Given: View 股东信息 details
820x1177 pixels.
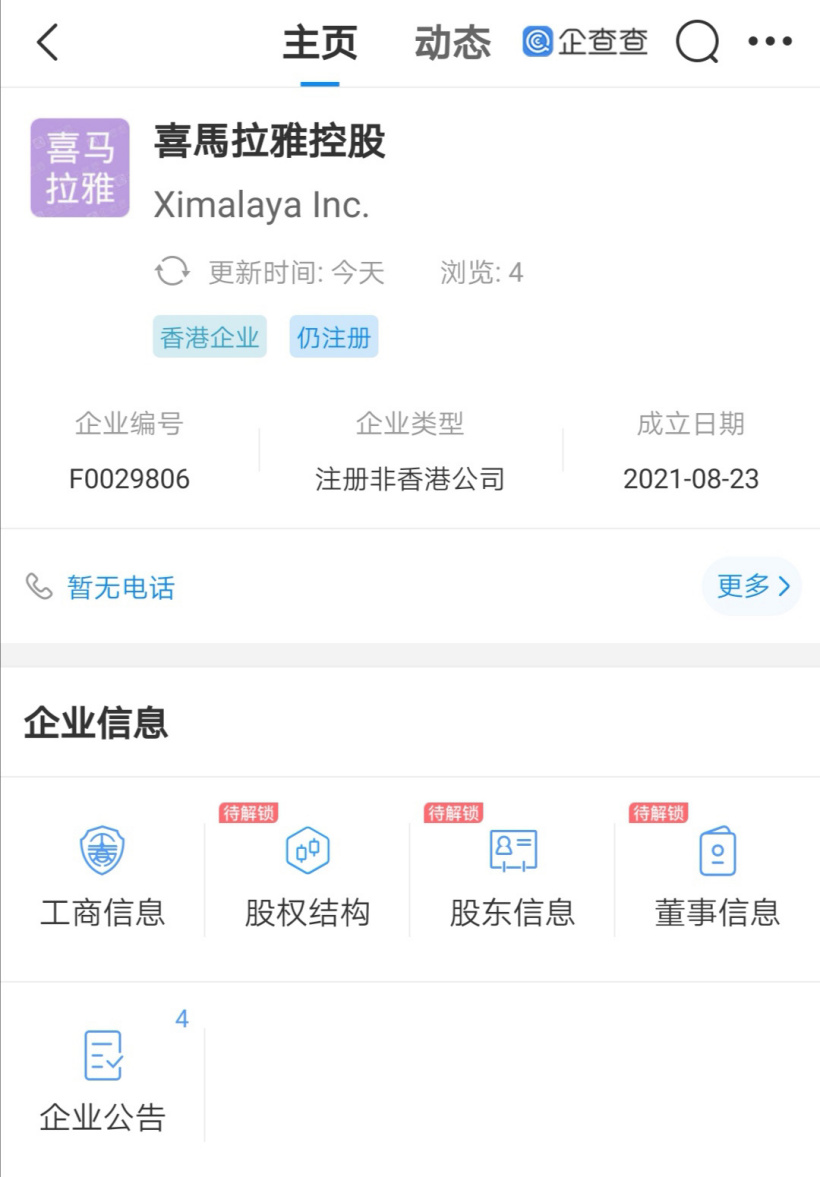Looking at the screenshot, I should tap(512, 877).
